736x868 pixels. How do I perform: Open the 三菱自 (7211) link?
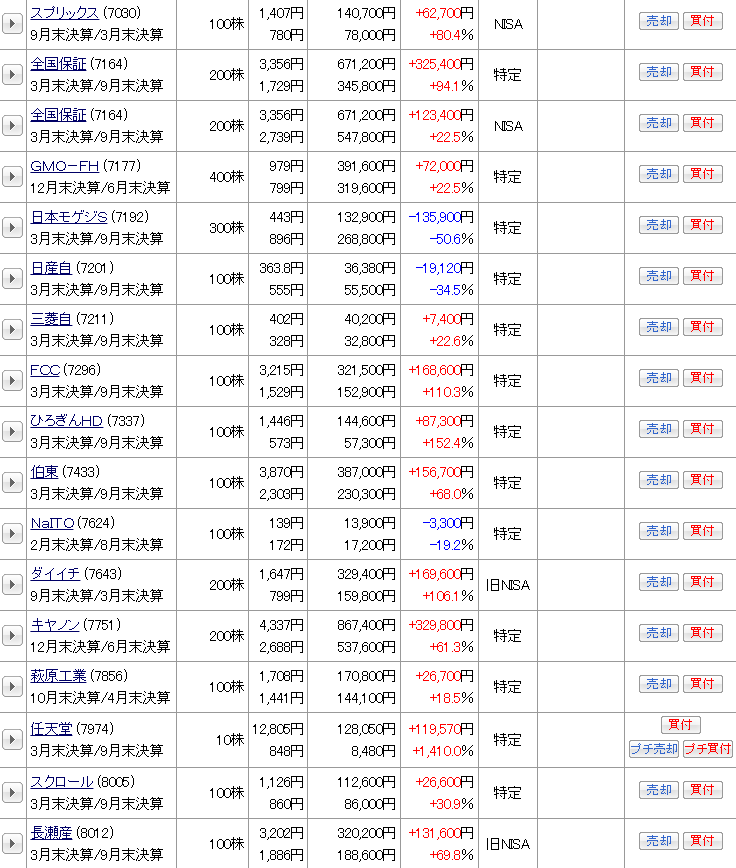(51, 319)
